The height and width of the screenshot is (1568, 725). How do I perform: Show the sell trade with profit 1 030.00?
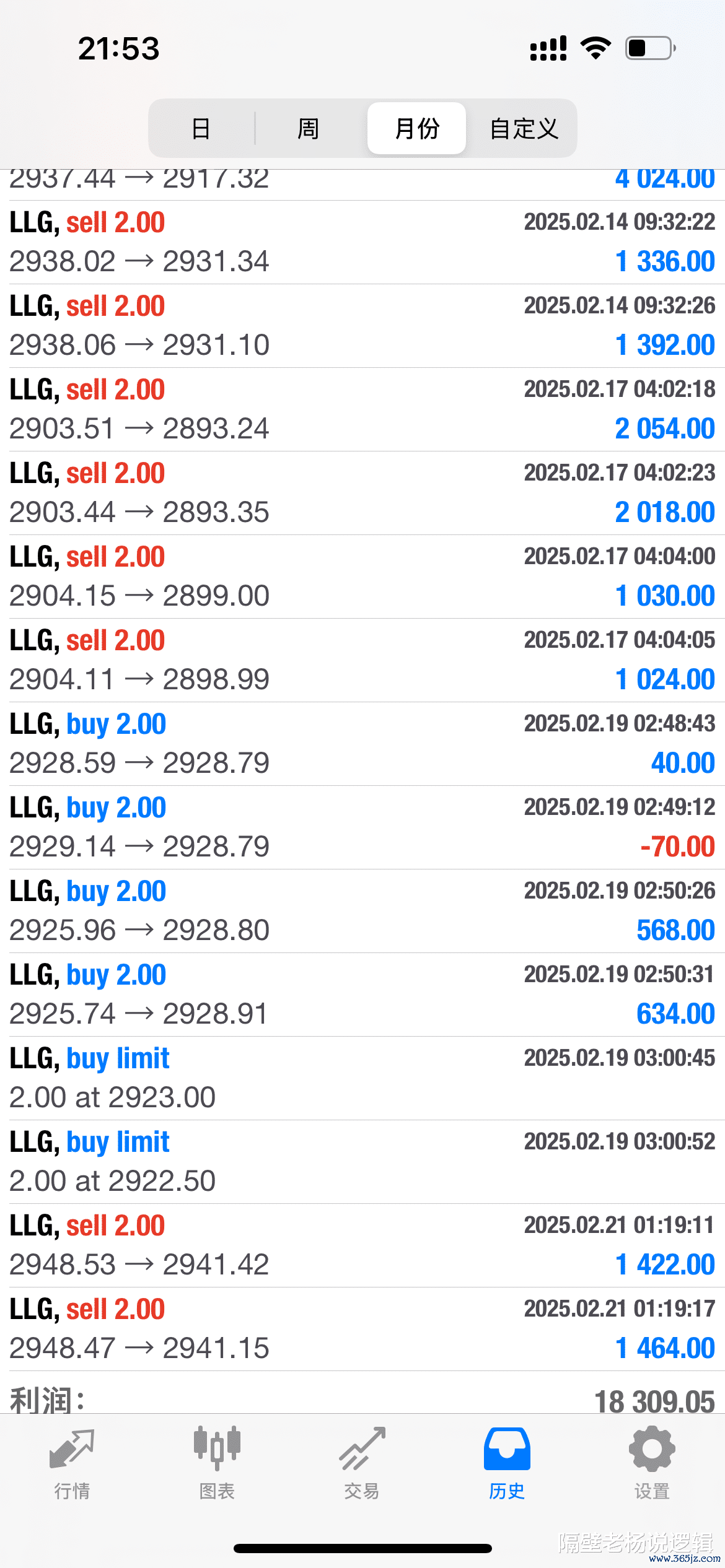(x=362, y=577)
